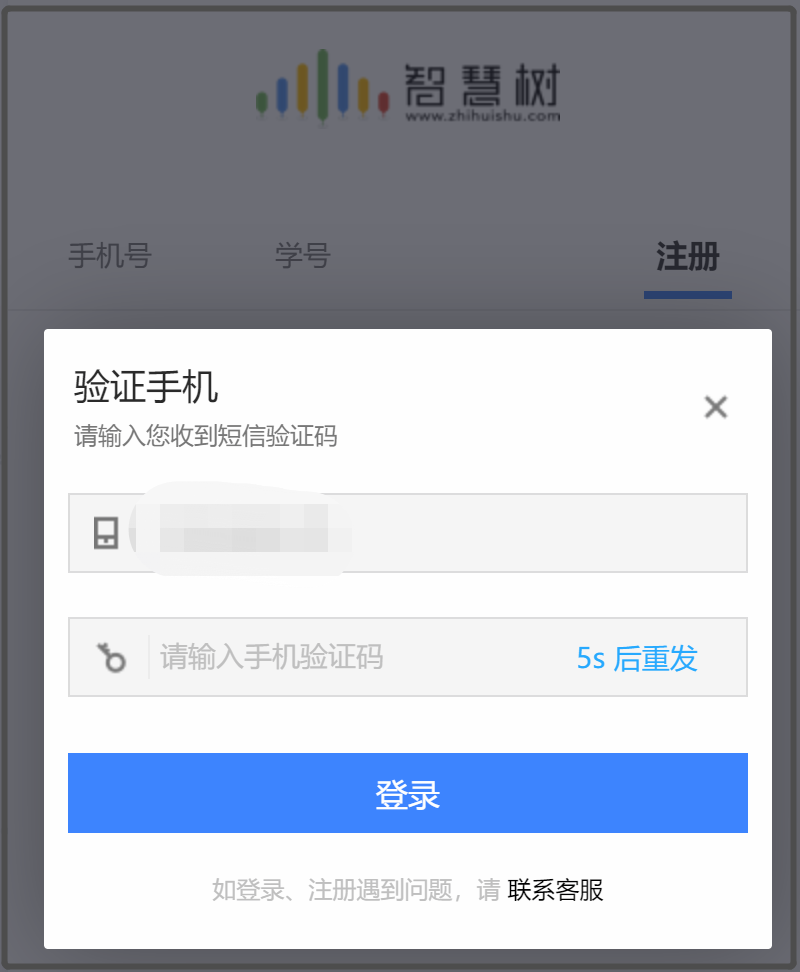Open the 联系客服 link
Screen dimensions: 800x972
tap(555, 889)
